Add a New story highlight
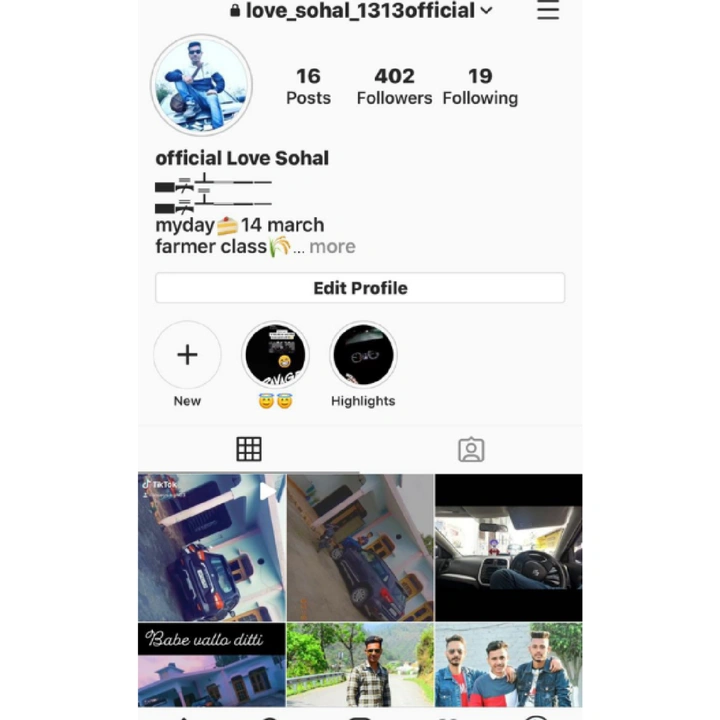The width and height of the screenshot is (720, 720). 187,356
